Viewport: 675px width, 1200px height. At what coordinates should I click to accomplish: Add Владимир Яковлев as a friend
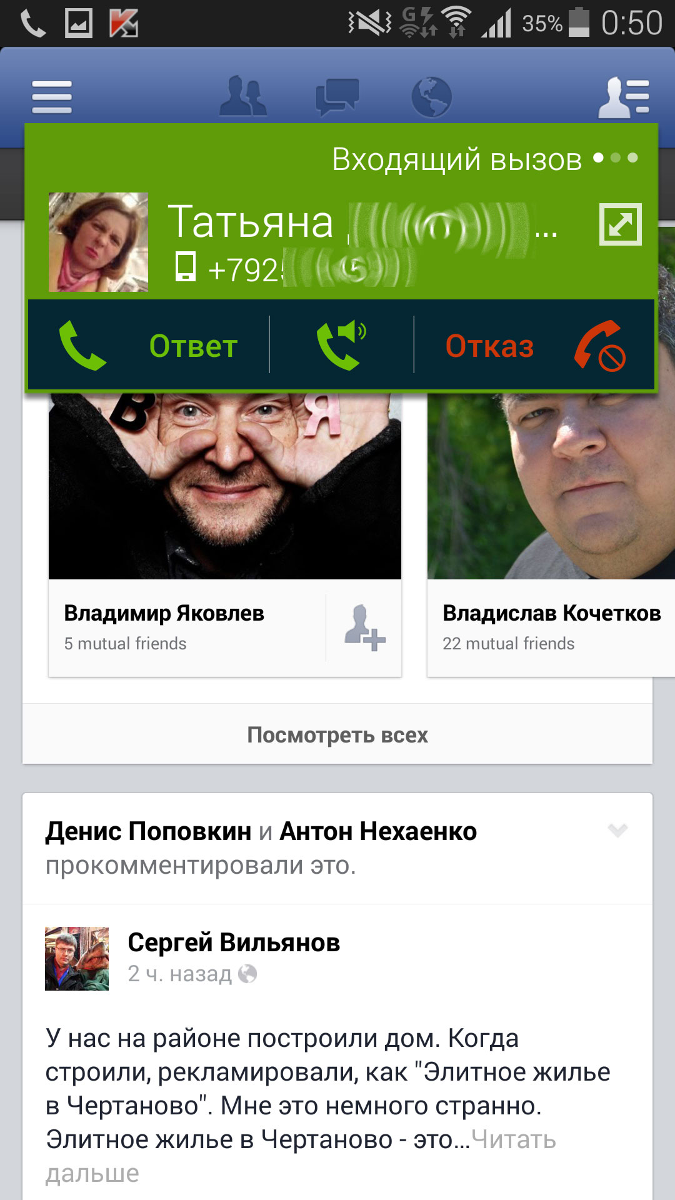point(364,627)
